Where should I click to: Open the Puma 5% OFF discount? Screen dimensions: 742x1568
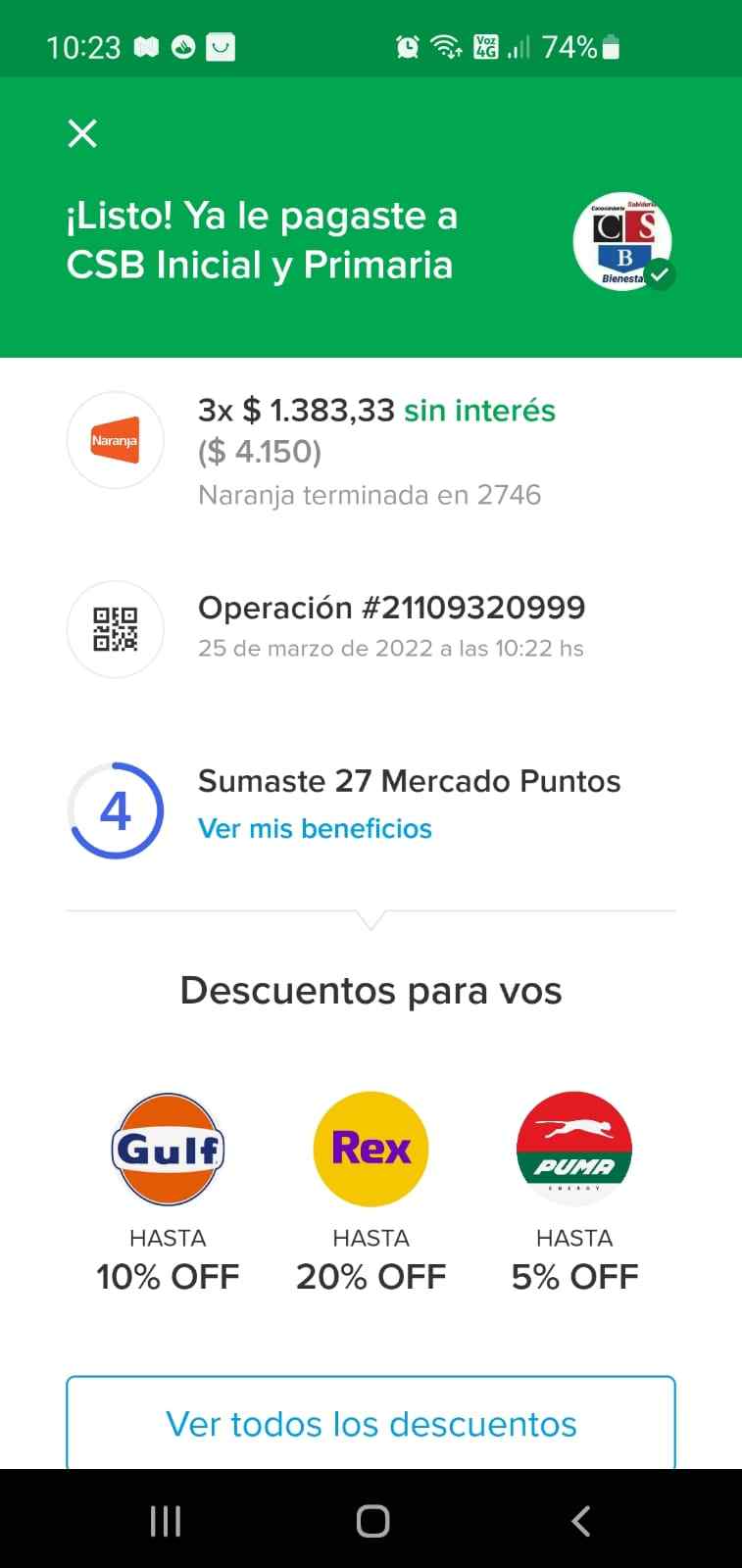[x=574, y=1192]
